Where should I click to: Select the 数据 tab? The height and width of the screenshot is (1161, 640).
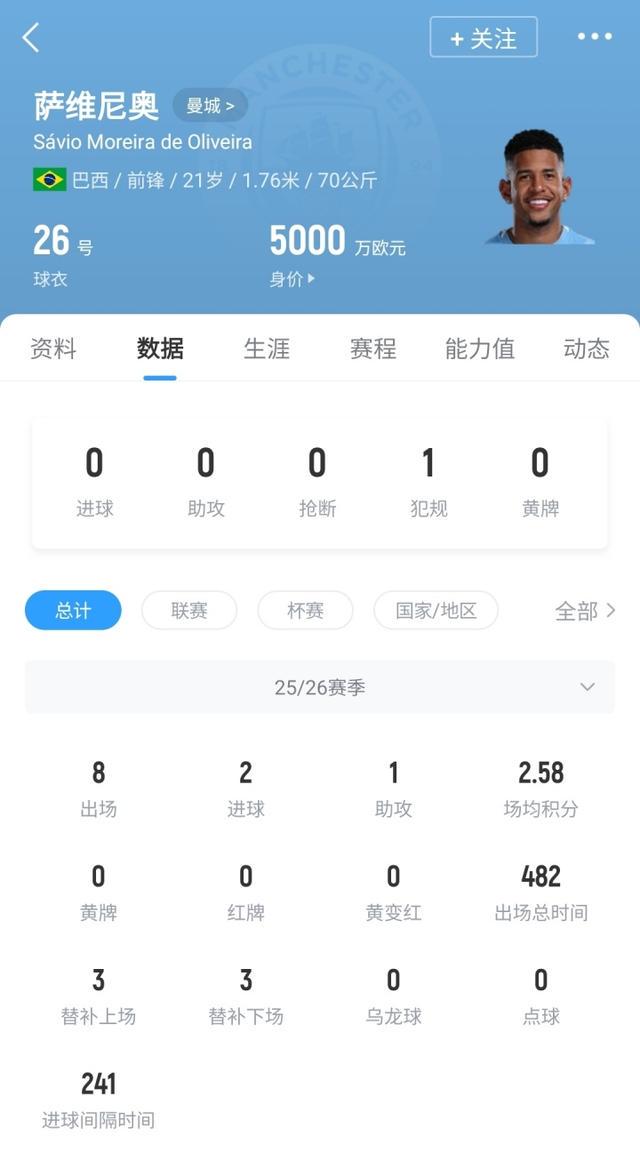[160, 348]
